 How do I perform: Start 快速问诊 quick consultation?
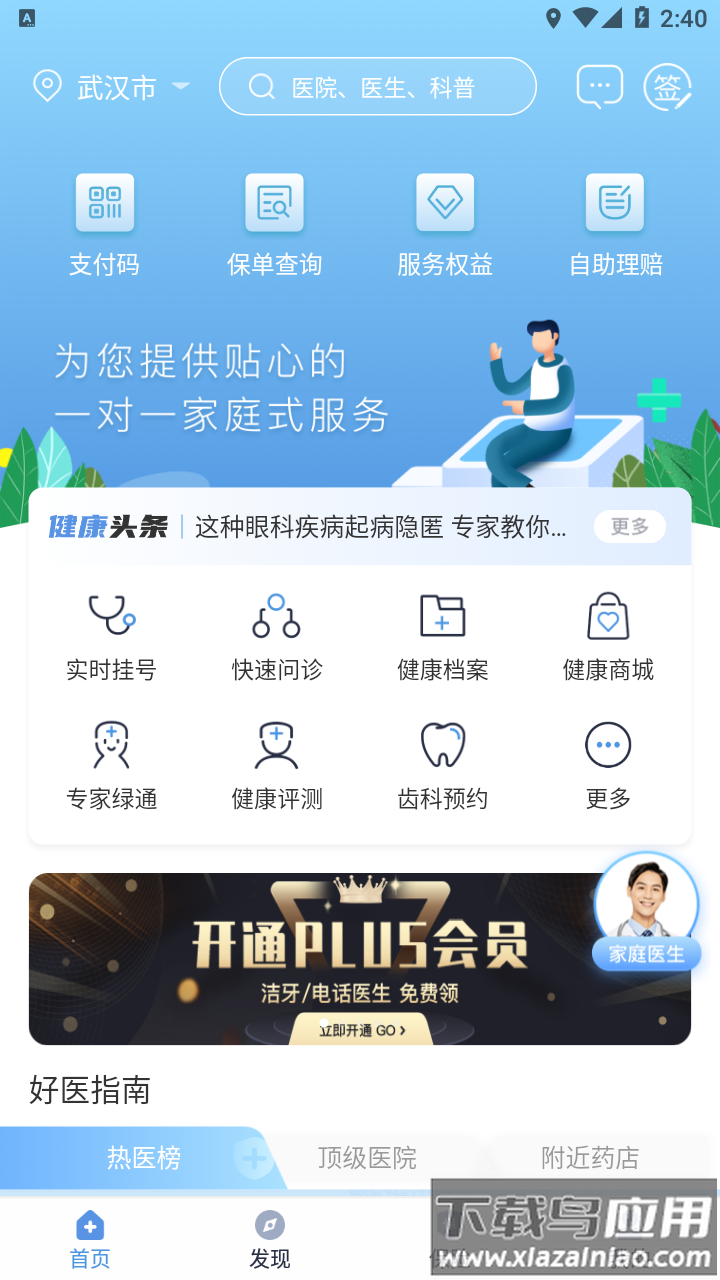(277, 635)
